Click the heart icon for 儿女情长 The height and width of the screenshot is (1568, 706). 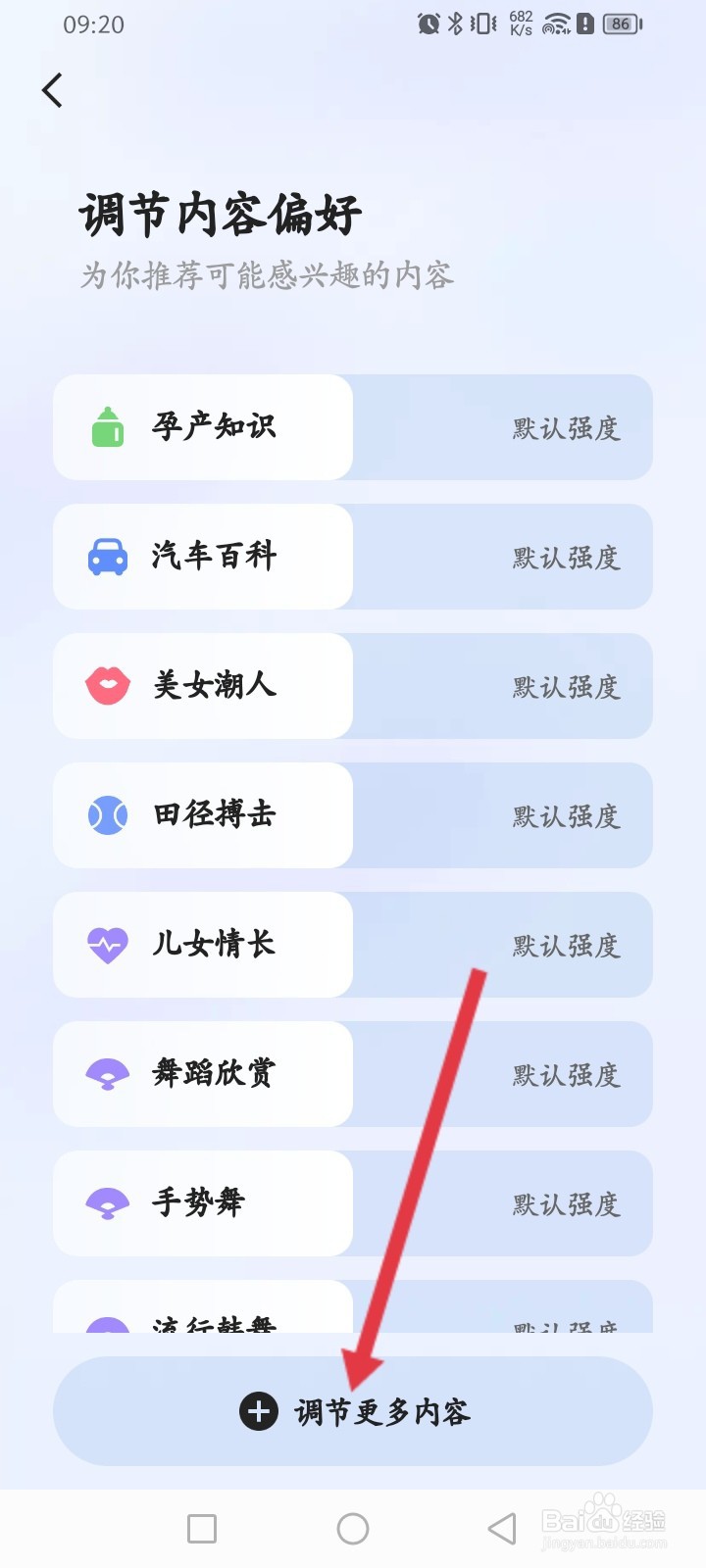click(108, 945)
